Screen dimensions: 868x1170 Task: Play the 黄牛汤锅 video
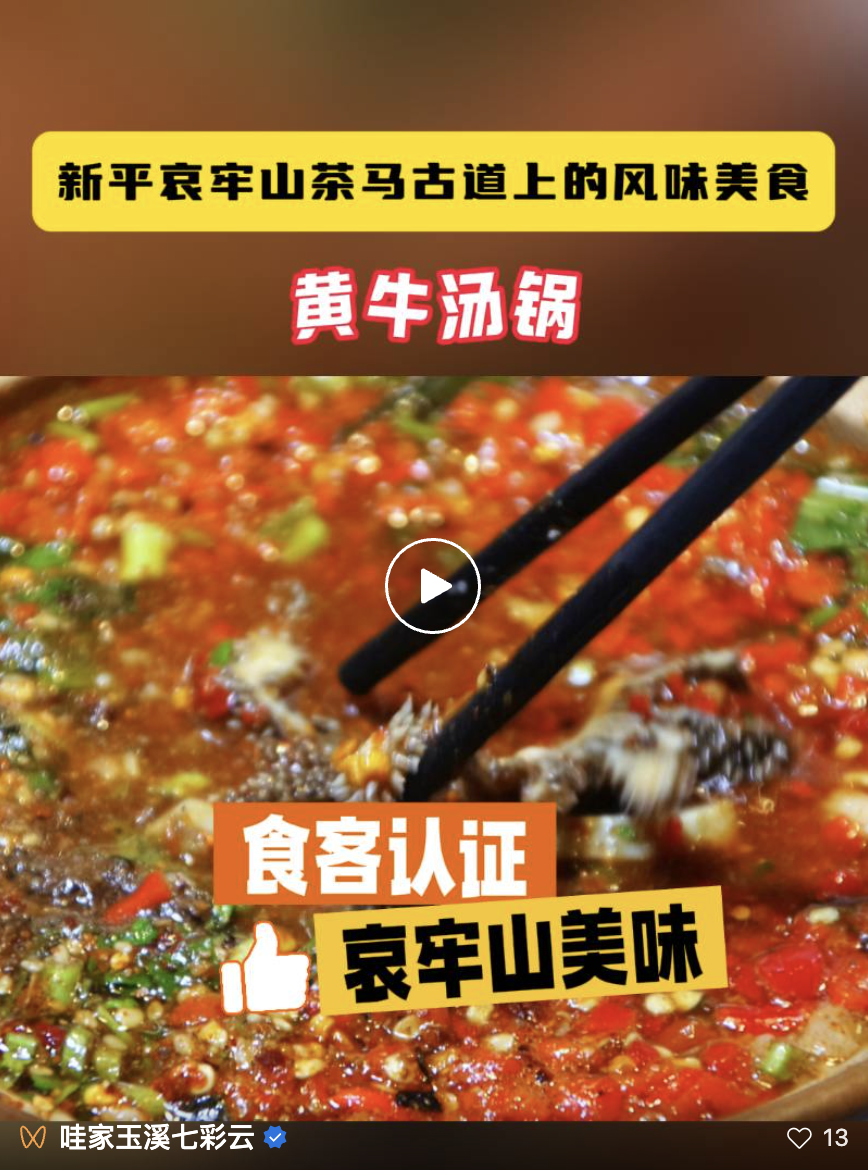433,586
